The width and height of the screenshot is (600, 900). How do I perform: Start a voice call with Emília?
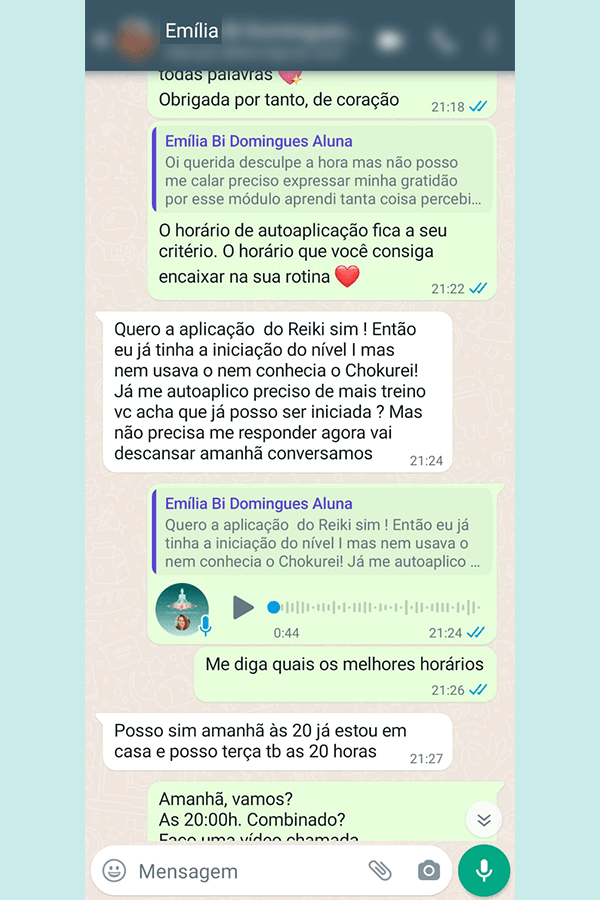click(443, 40)
